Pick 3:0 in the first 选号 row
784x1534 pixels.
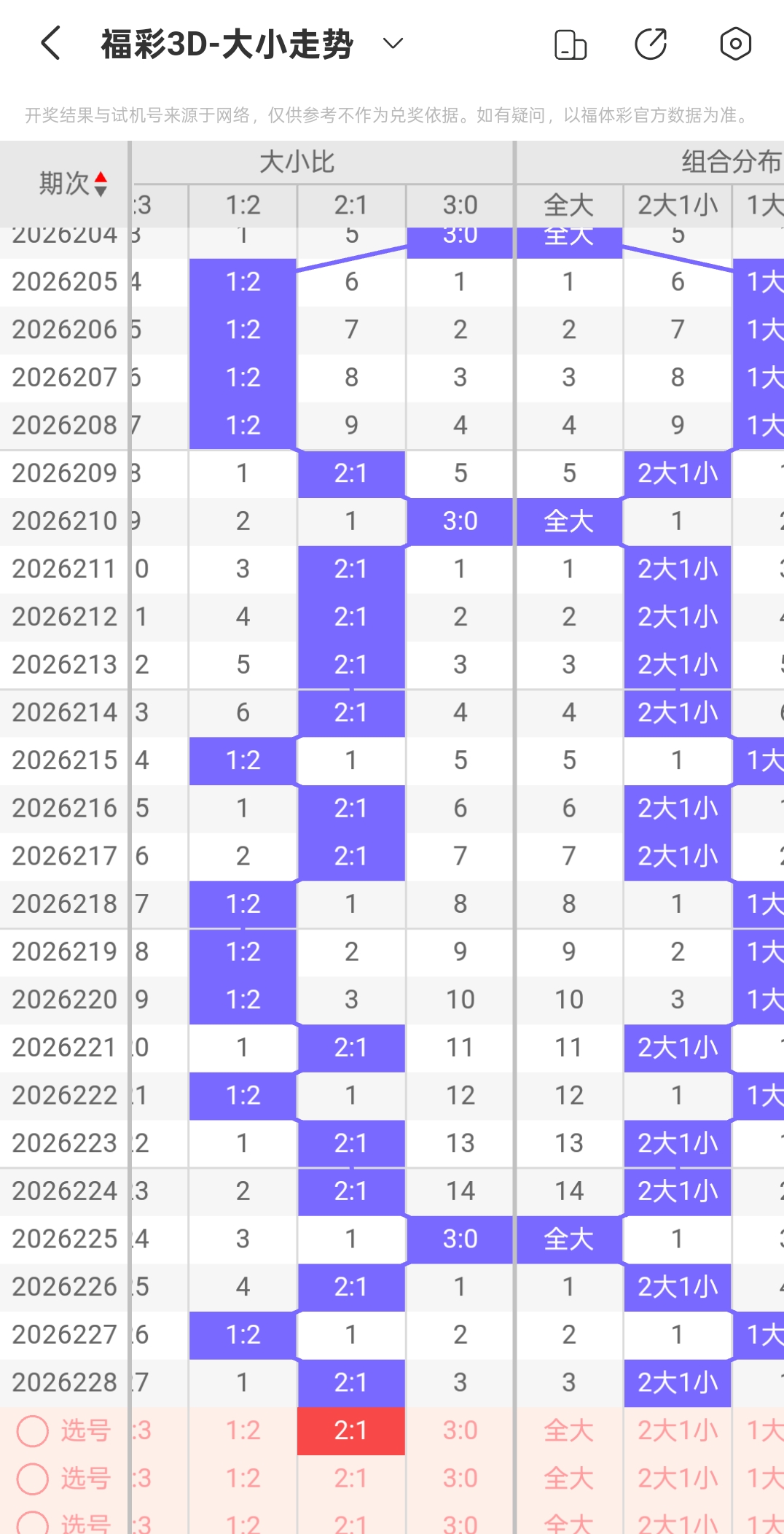[x=460, y=1430]
